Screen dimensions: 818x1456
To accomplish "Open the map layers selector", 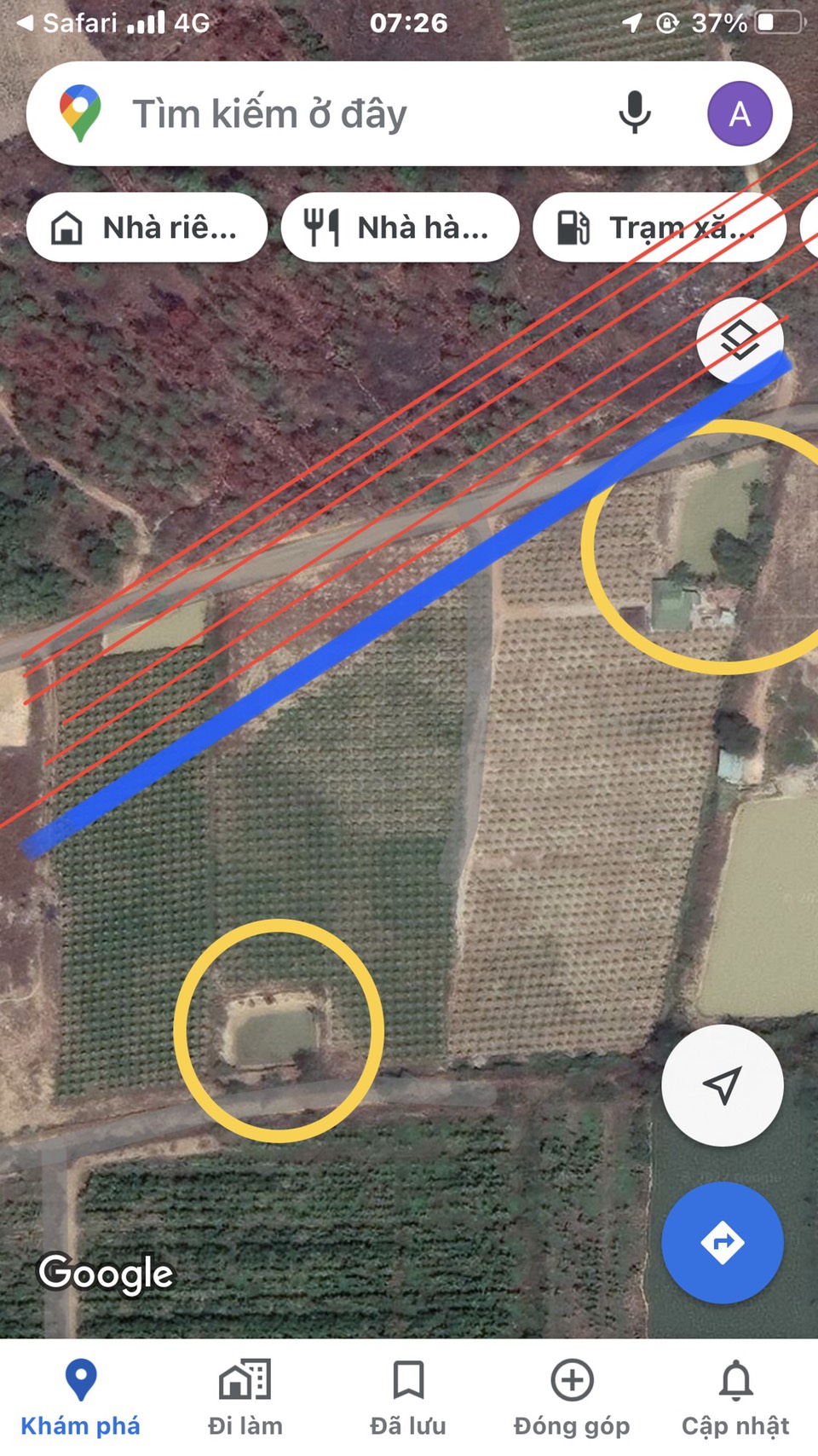I will [x=739, y=340].
